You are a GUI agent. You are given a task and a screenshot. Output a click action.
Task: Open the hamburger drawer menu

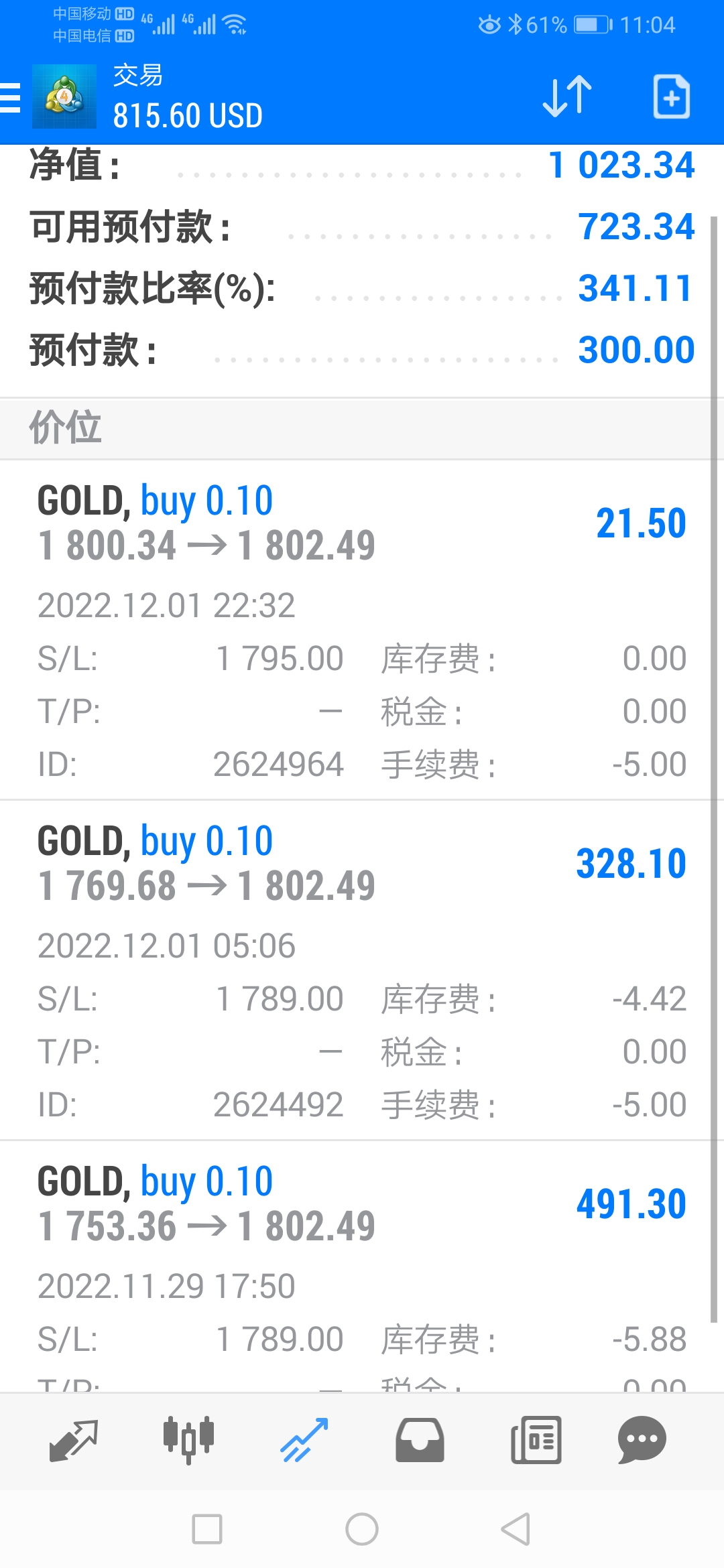(11, 98)
